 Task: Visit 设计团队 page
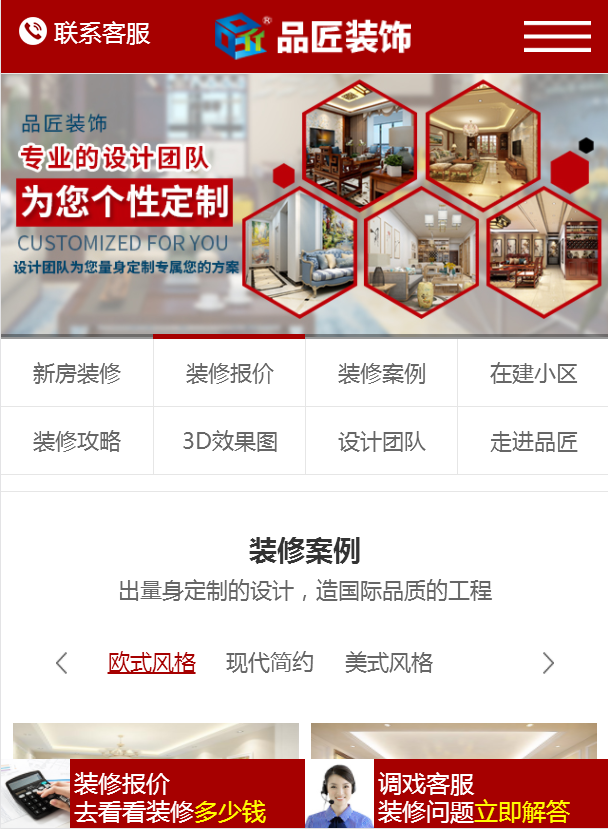[381, 441]
